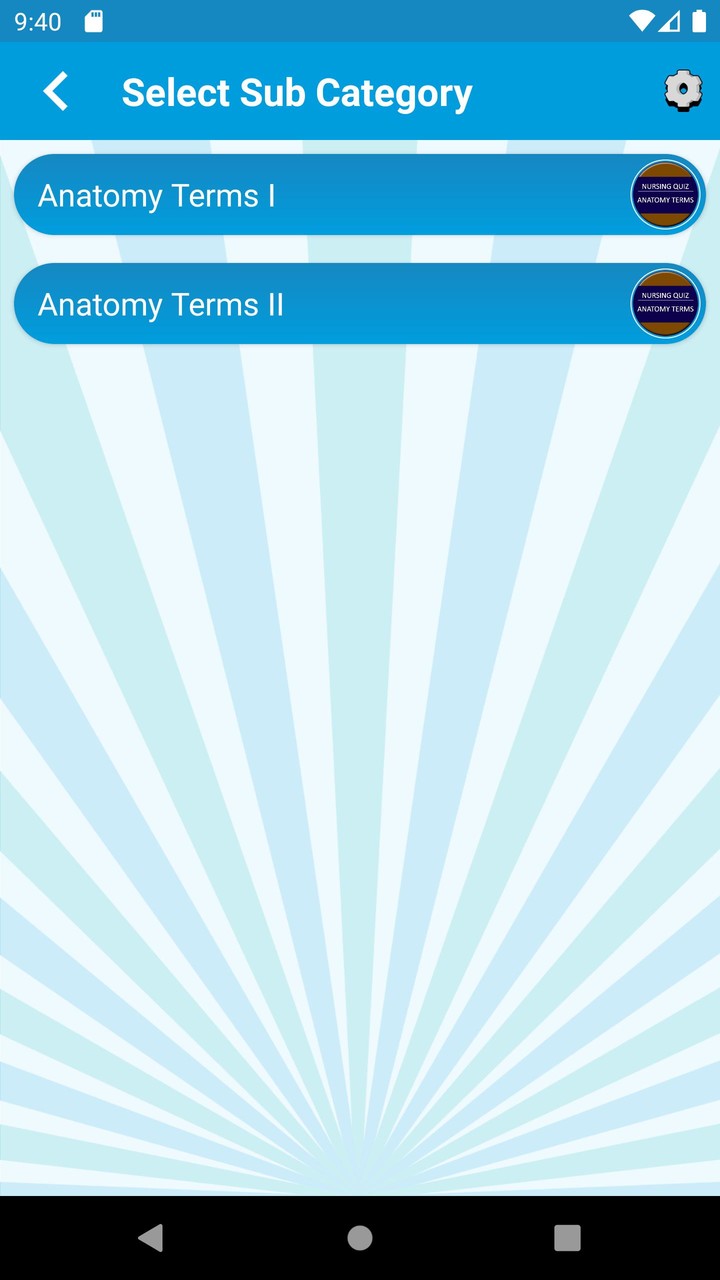Viewport: 720px width, 1280px height.
Task: Click the back arrow in the header
Action: [x=55, y=91]
